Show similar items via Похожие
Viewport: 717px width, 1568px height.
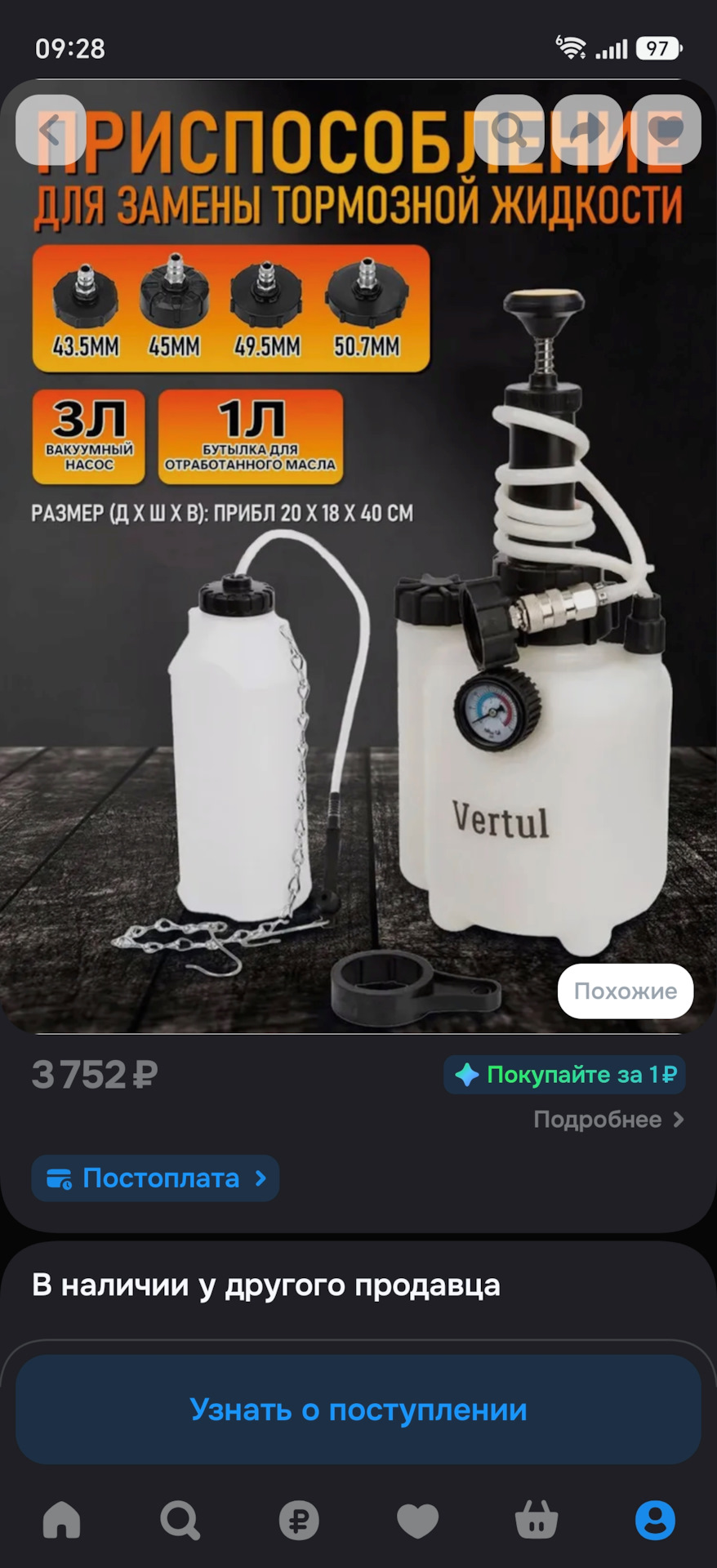tap(626, 991)
